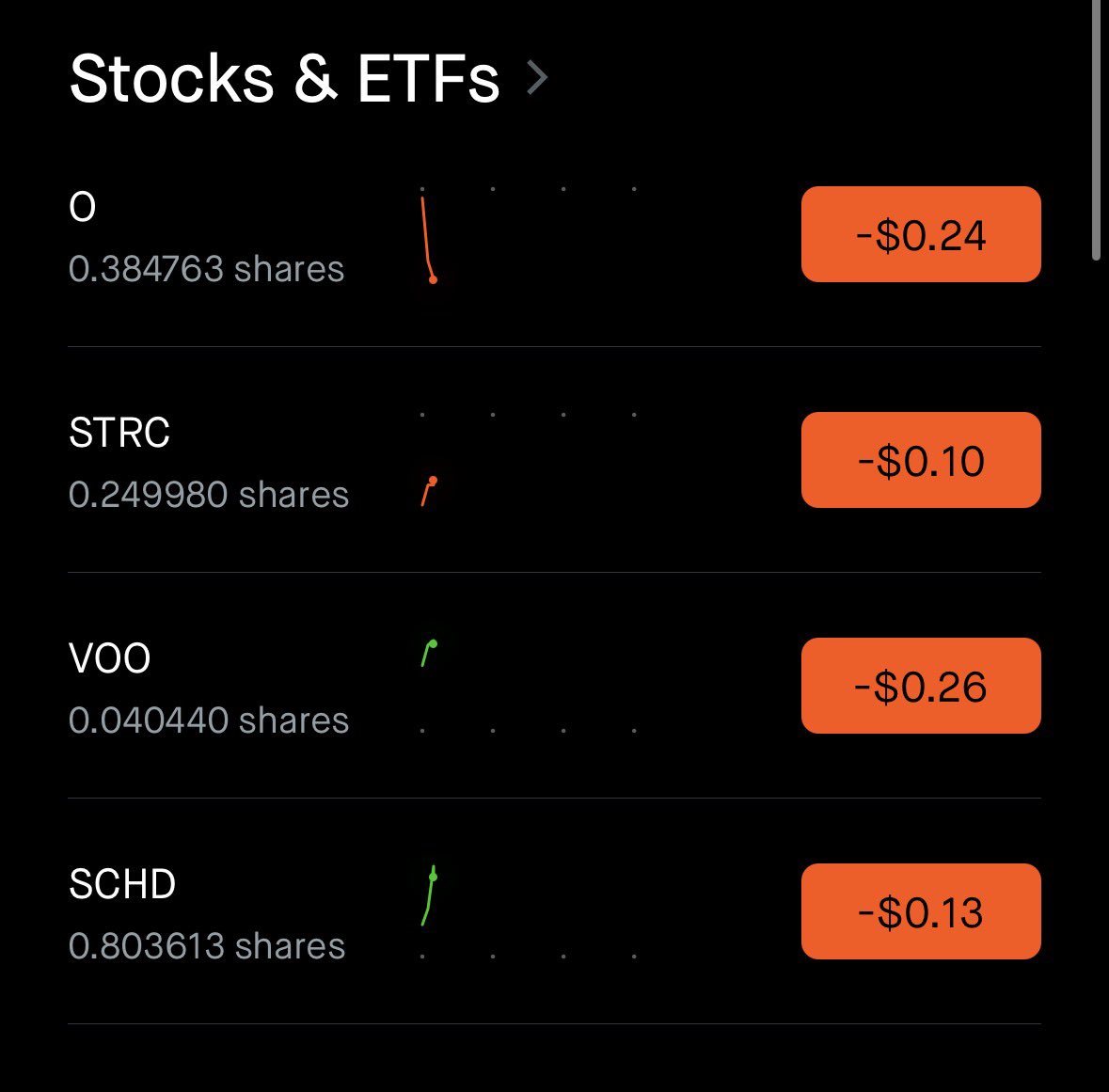The width and height of the screenshot is (1109, 1092).
Task: Tap the -$0.10 button for STRC
Action: coord(920,460)
